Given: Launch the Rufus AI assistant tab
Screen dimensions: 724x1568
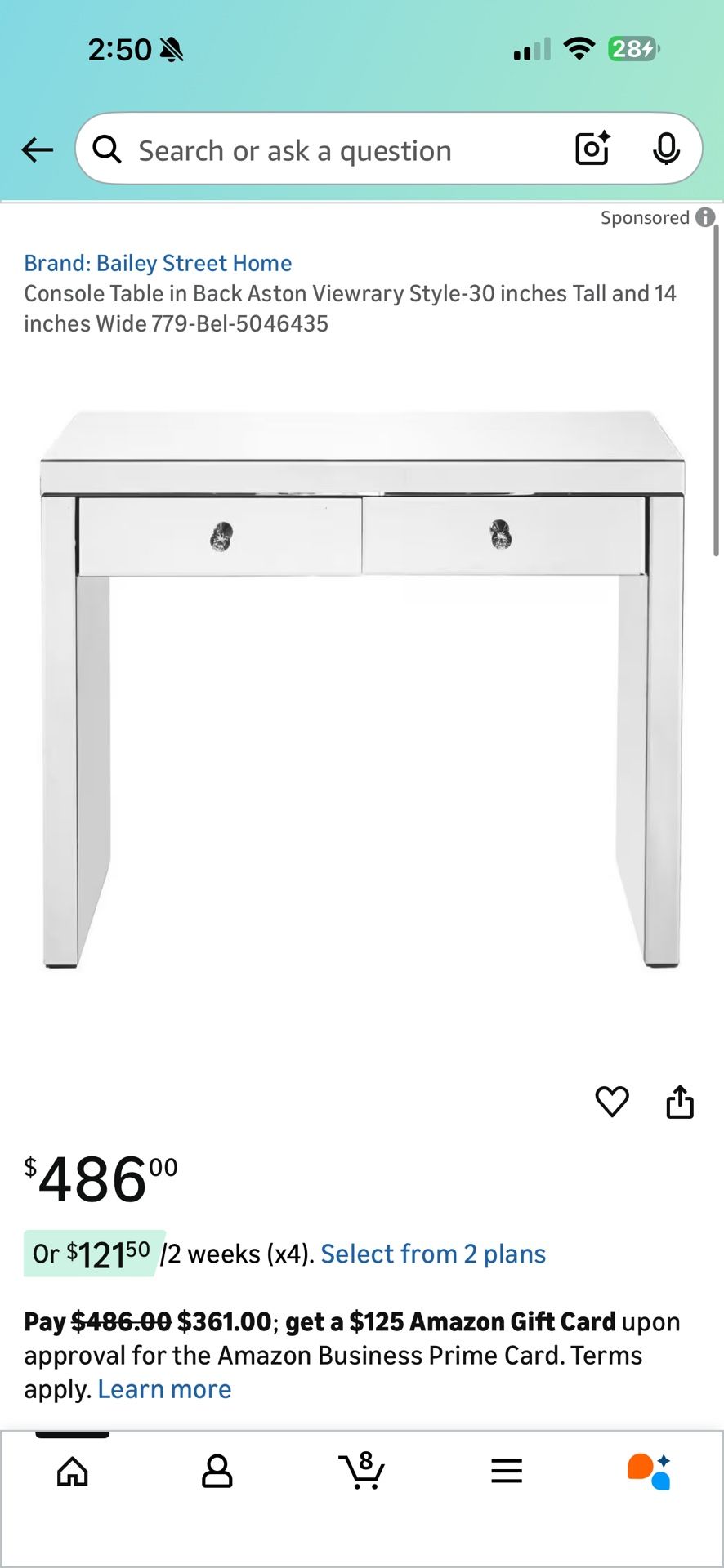Looking at the screenshot, I should (650, 1472).
